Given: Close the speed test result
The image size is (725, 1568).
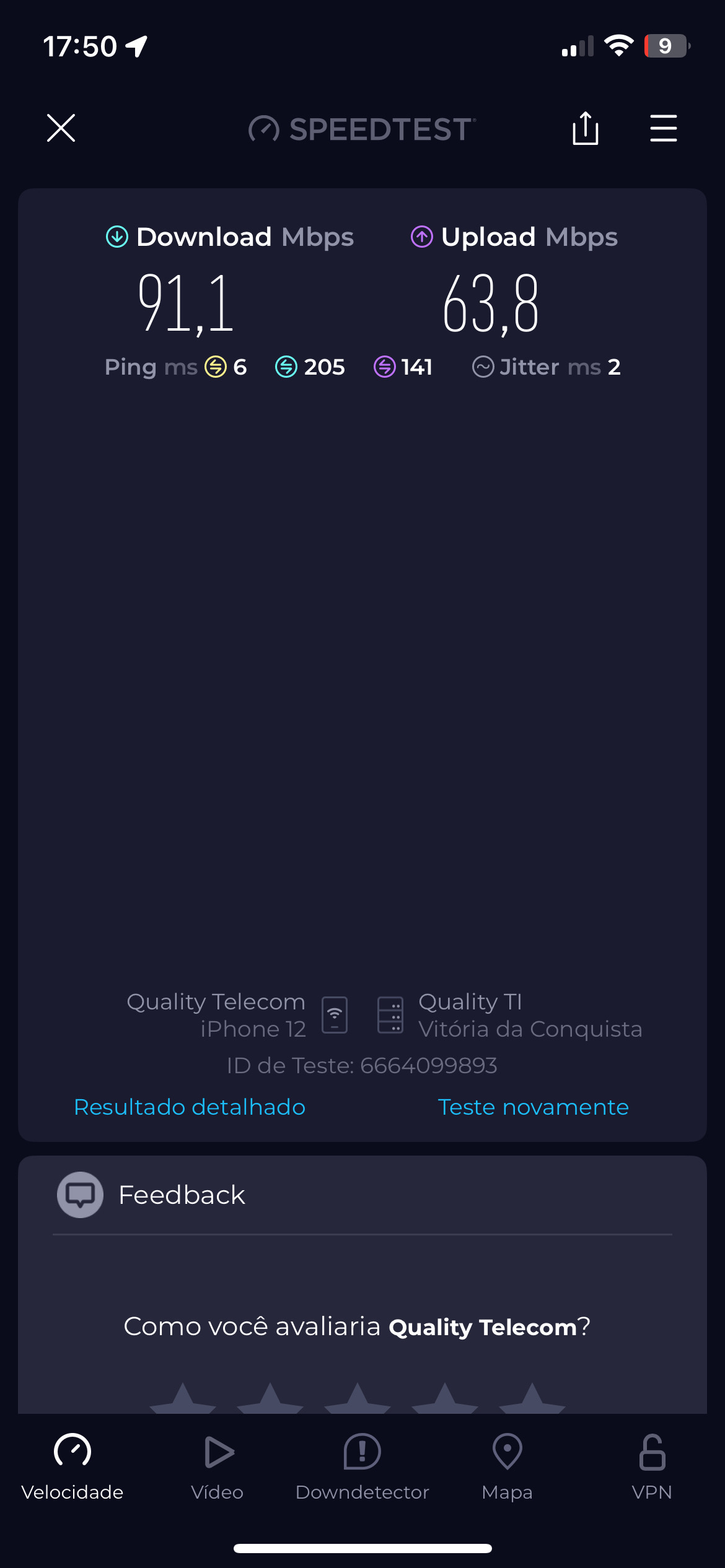Looking at the screenshot, I should pos(61,128).
